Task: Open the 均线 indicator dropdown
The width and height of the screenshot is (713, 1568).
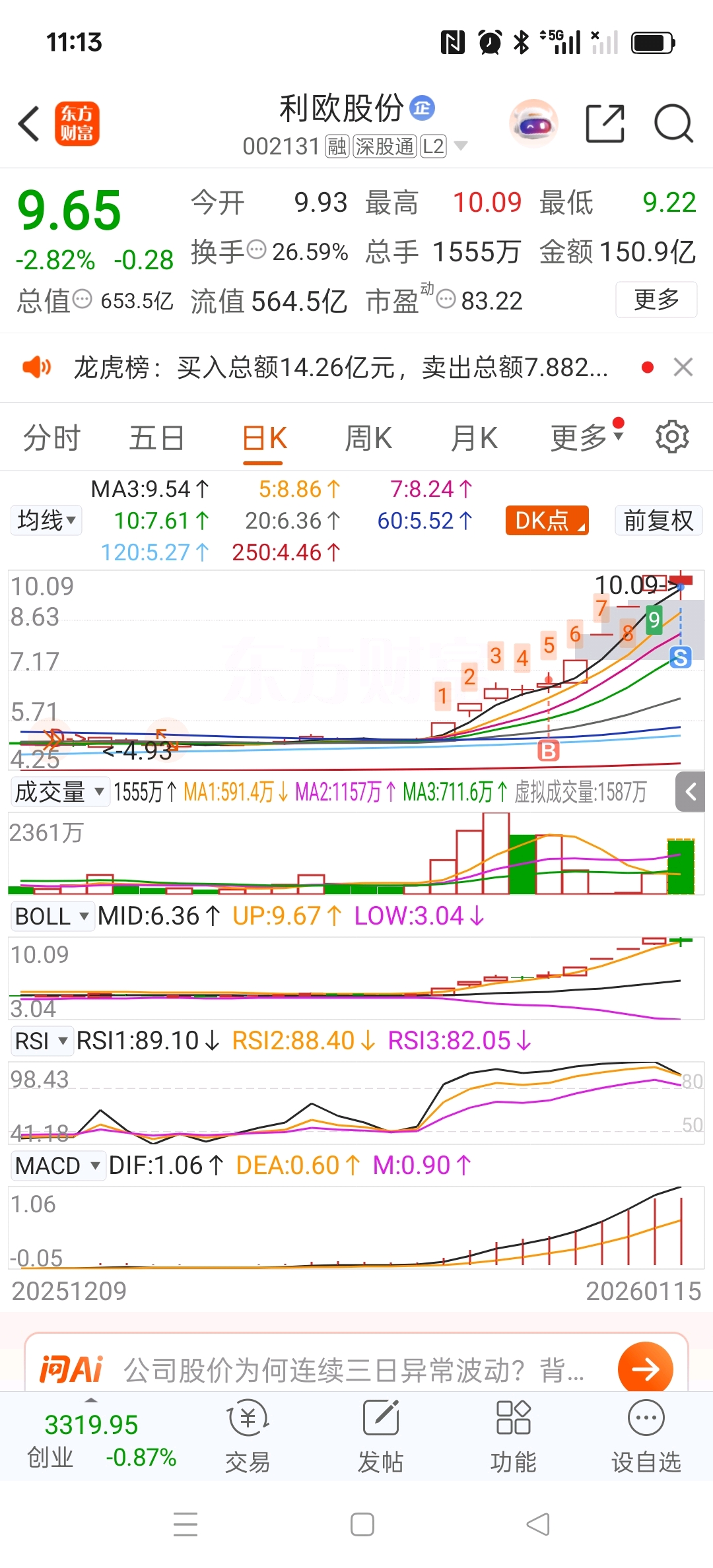Action: point(46,521)
